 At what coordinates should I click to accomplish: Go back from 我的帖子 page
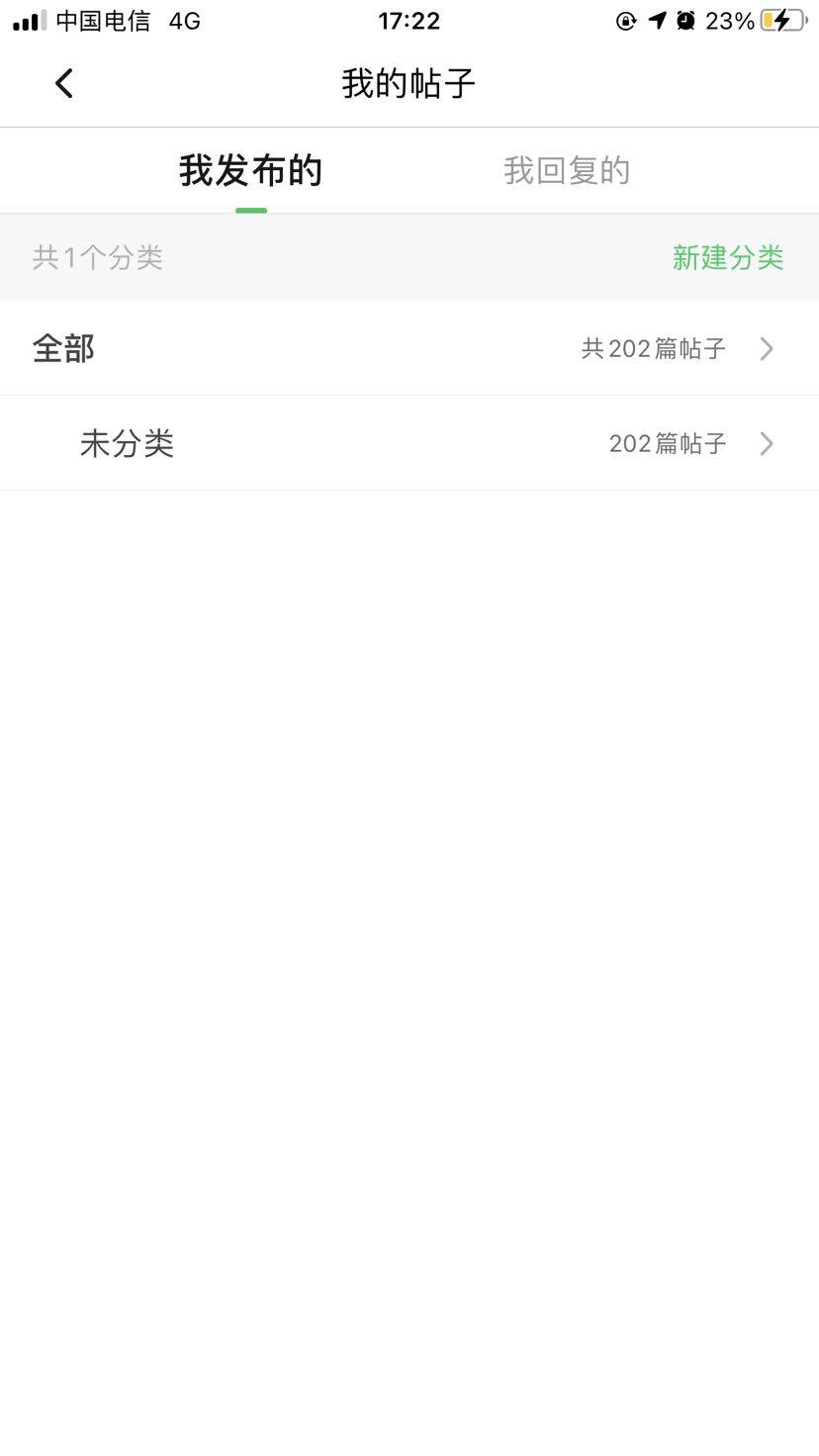tap(64, 84)
